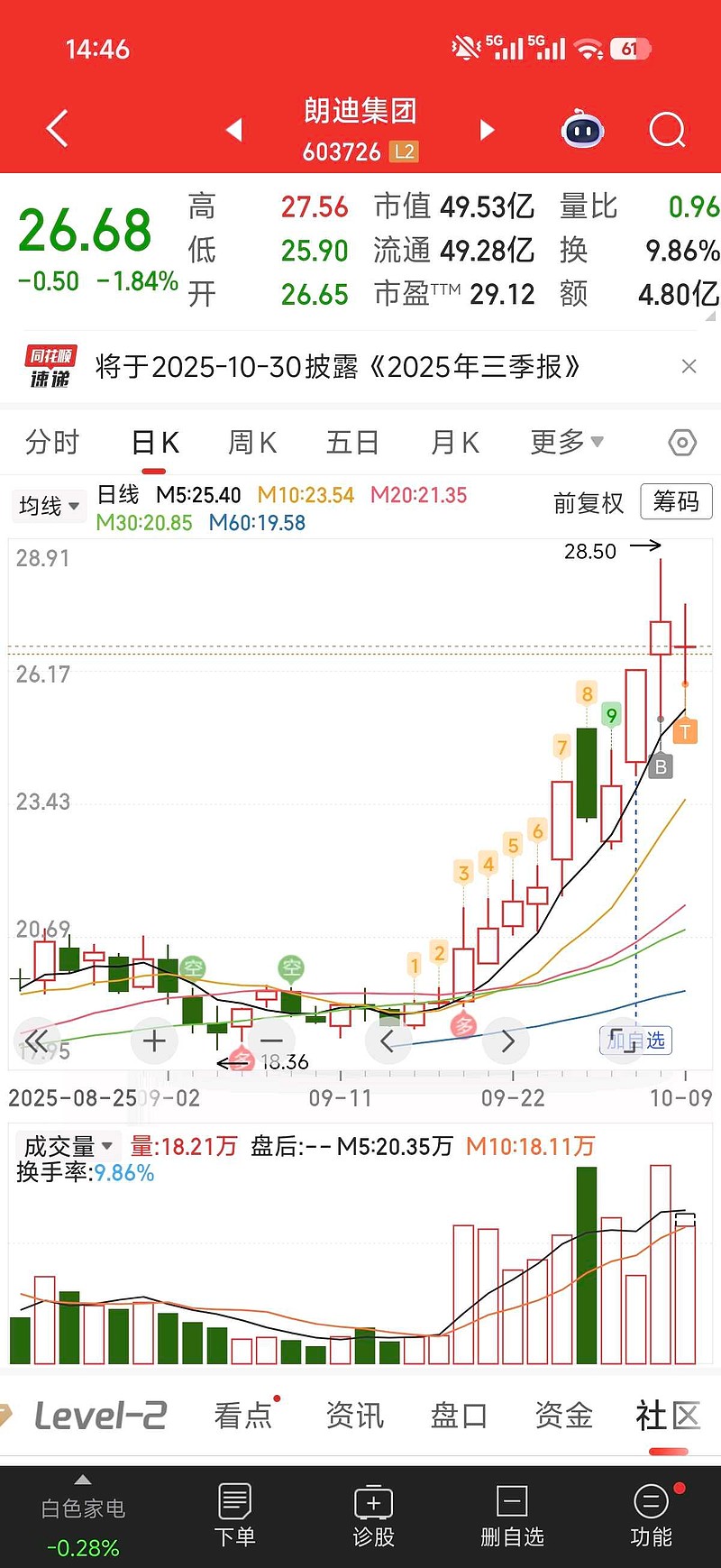The width and height of the screenshot is (721, 1568).
Task: Open the AI robot assistant
Action: pyautogui.click(x=582, y=131)
